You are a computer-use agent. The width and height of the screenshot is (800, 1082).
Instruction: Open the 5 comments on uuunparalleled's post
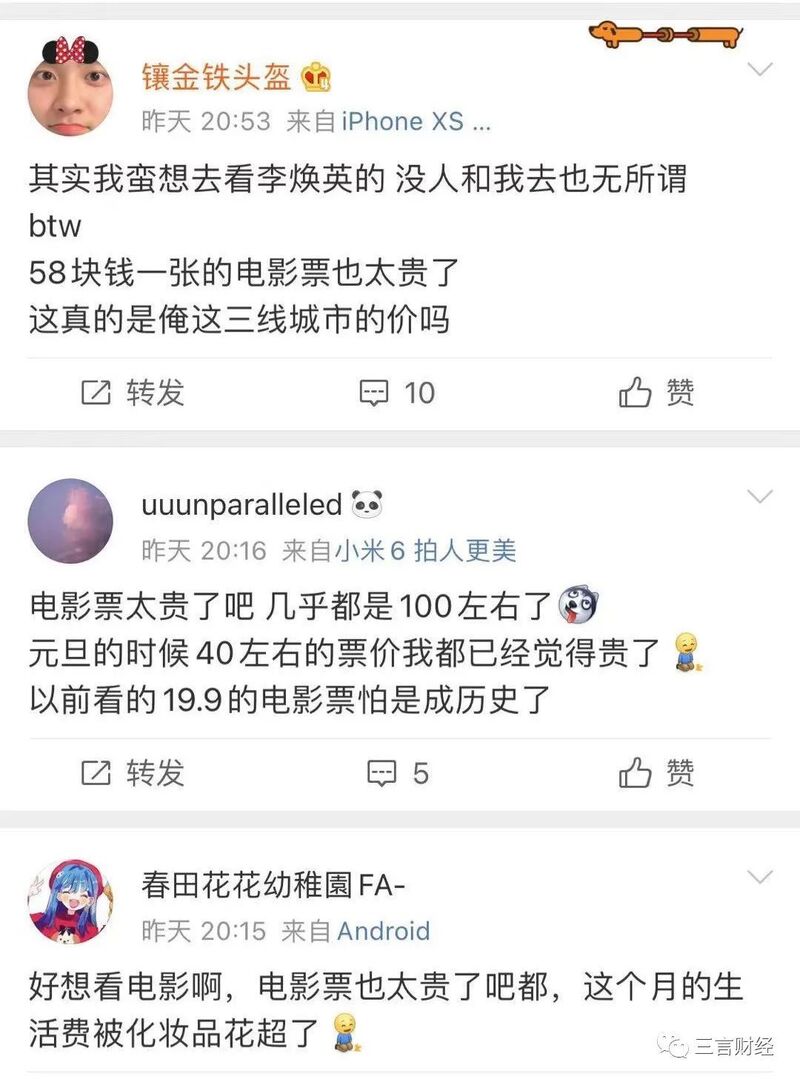[x=398, y=772]
